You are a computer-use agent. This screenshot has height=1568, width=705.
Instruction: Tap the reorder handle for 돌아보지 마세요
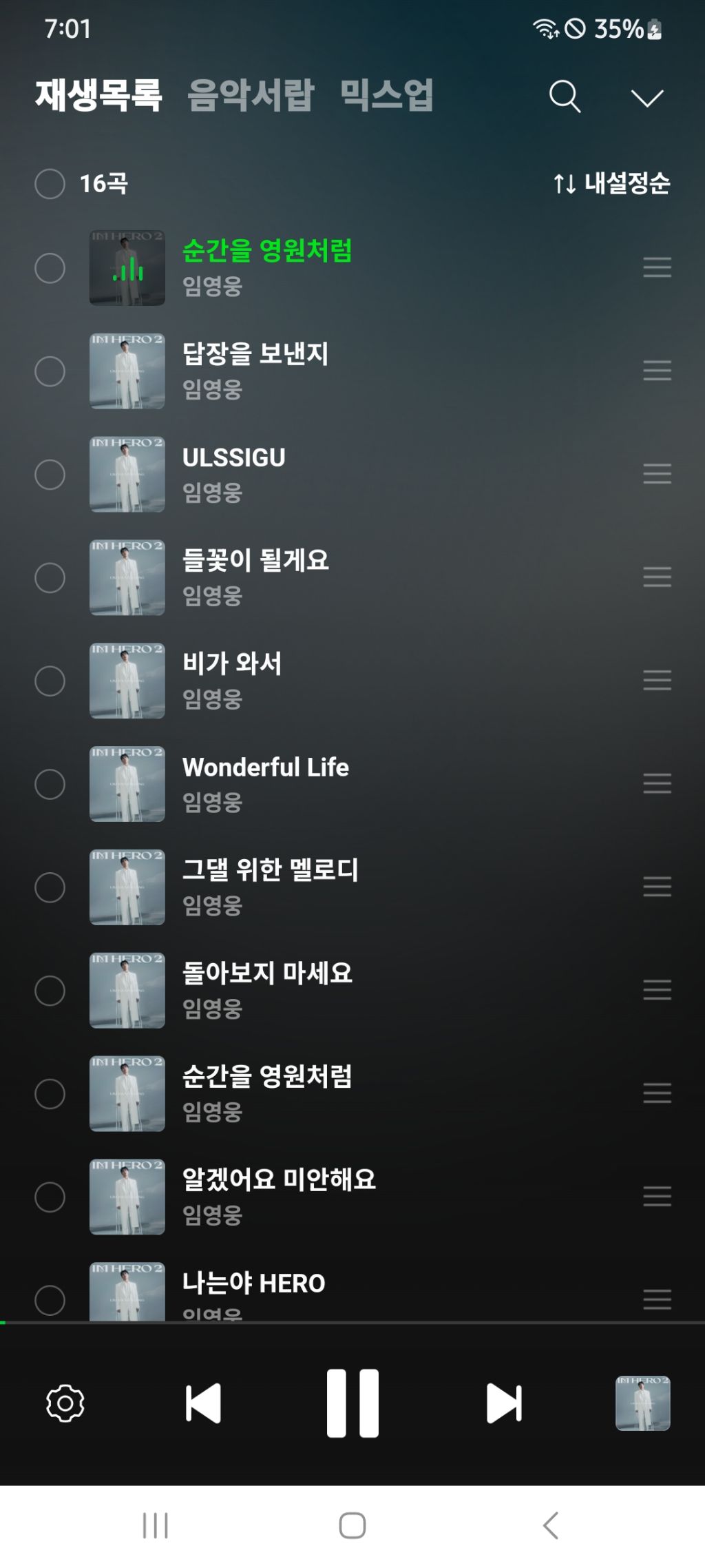point(657,990)
